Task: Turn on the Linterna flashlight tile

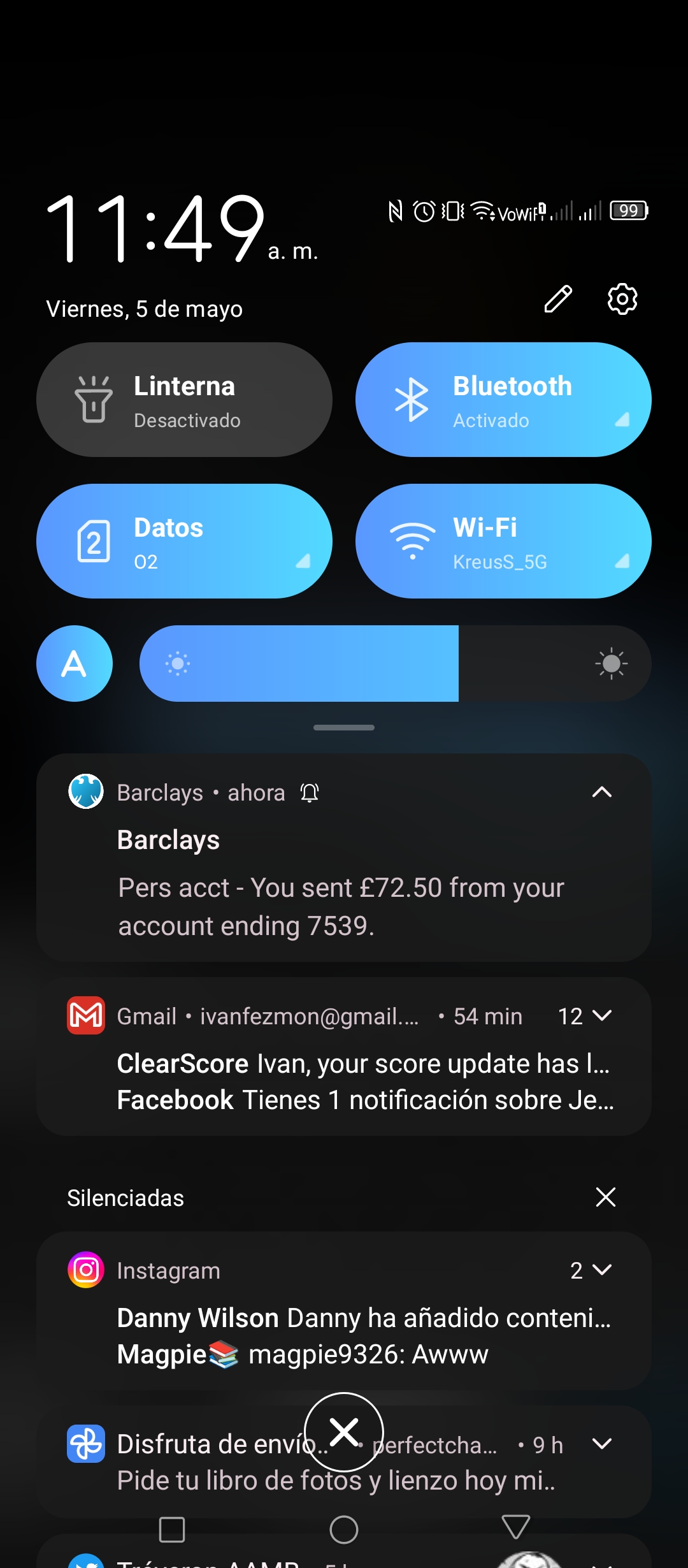Action: pos(184,400)
